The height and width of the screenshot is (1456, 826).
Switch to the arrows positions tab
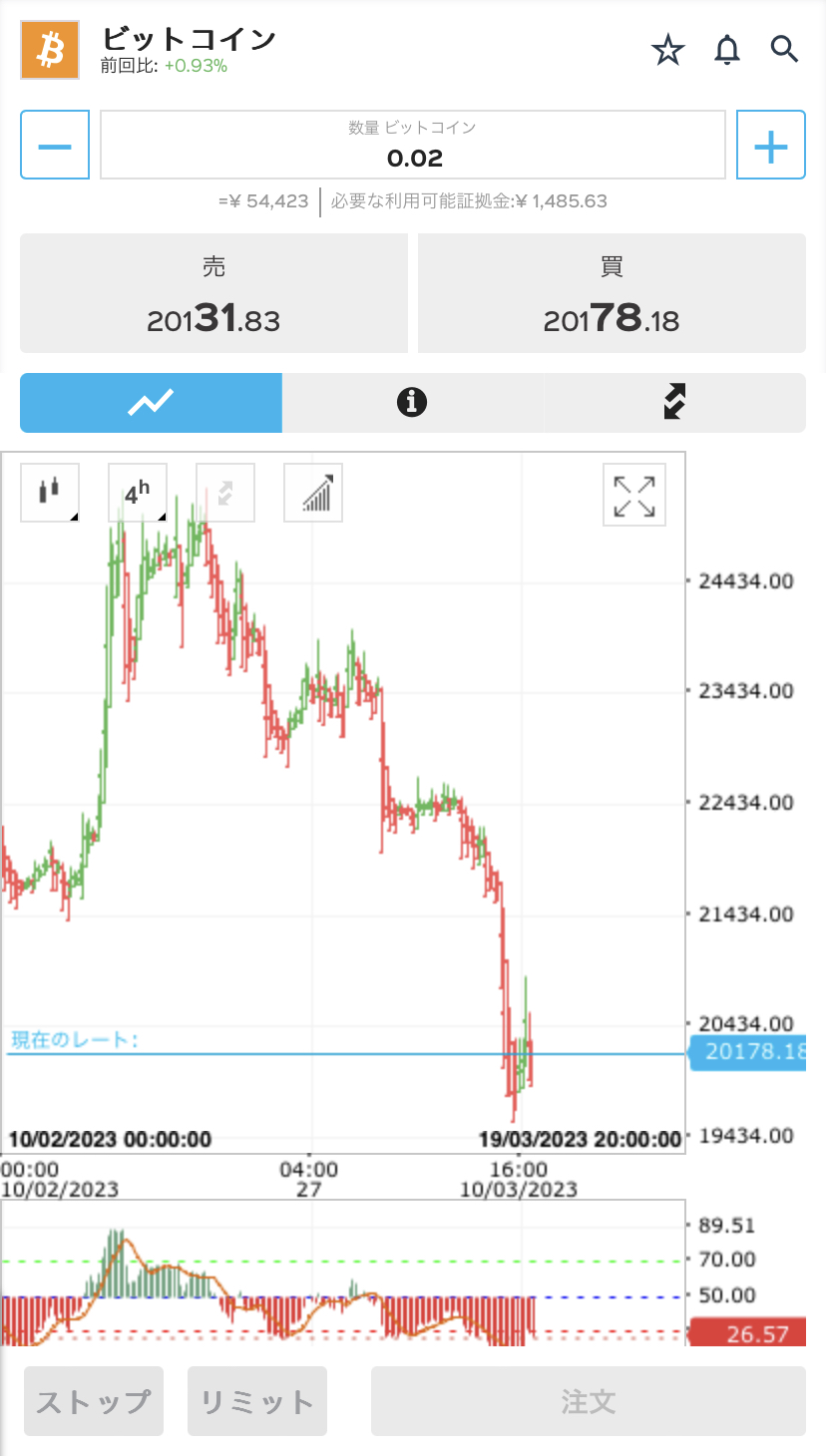[x=675, y=403]
